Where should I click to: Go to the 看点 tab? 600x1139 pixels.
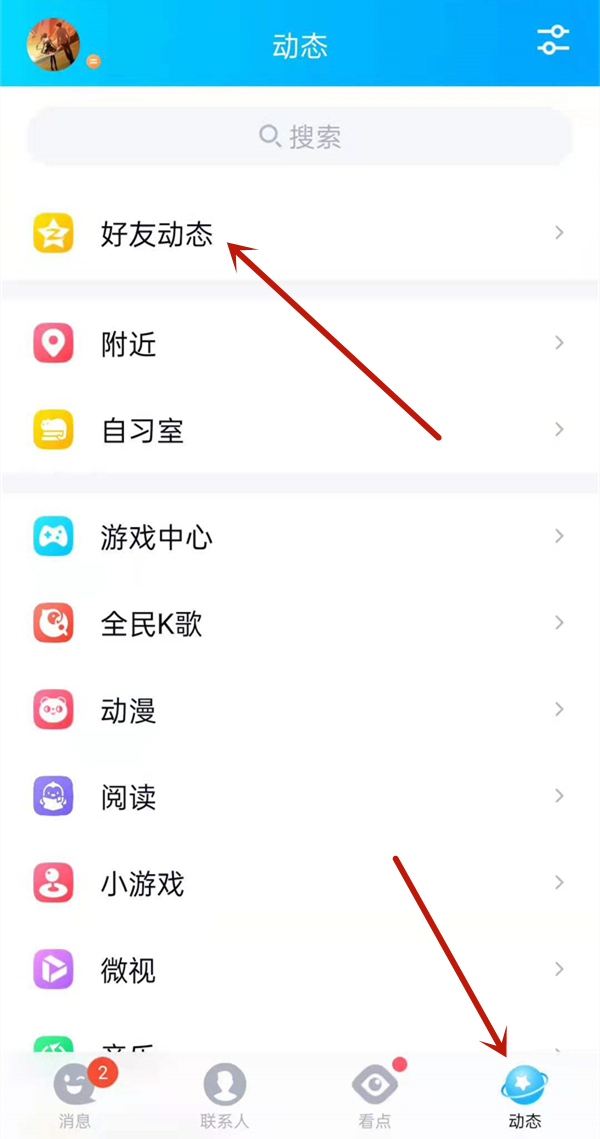click(x=374, y=1096)
